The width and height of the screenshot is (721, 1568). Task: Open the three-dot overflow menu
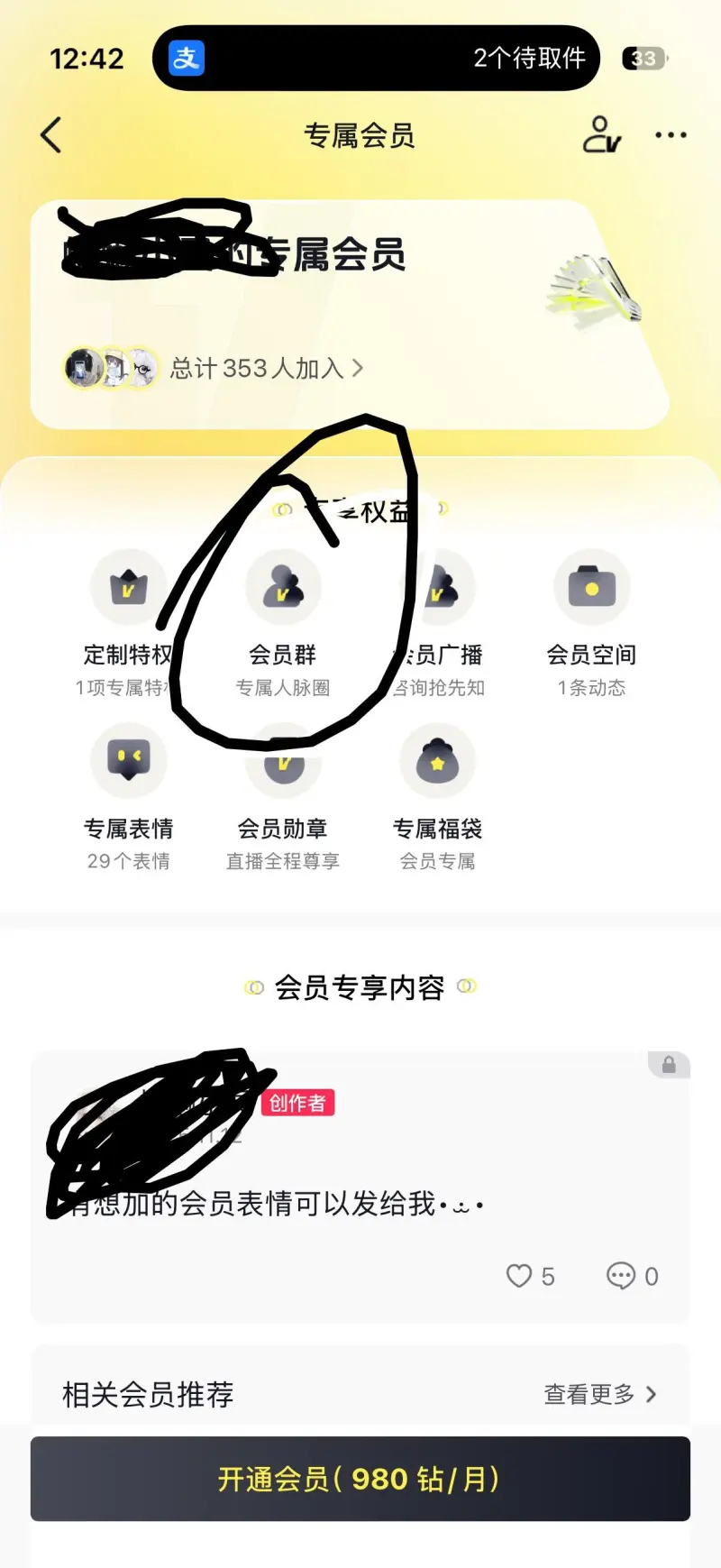point(671,135)
